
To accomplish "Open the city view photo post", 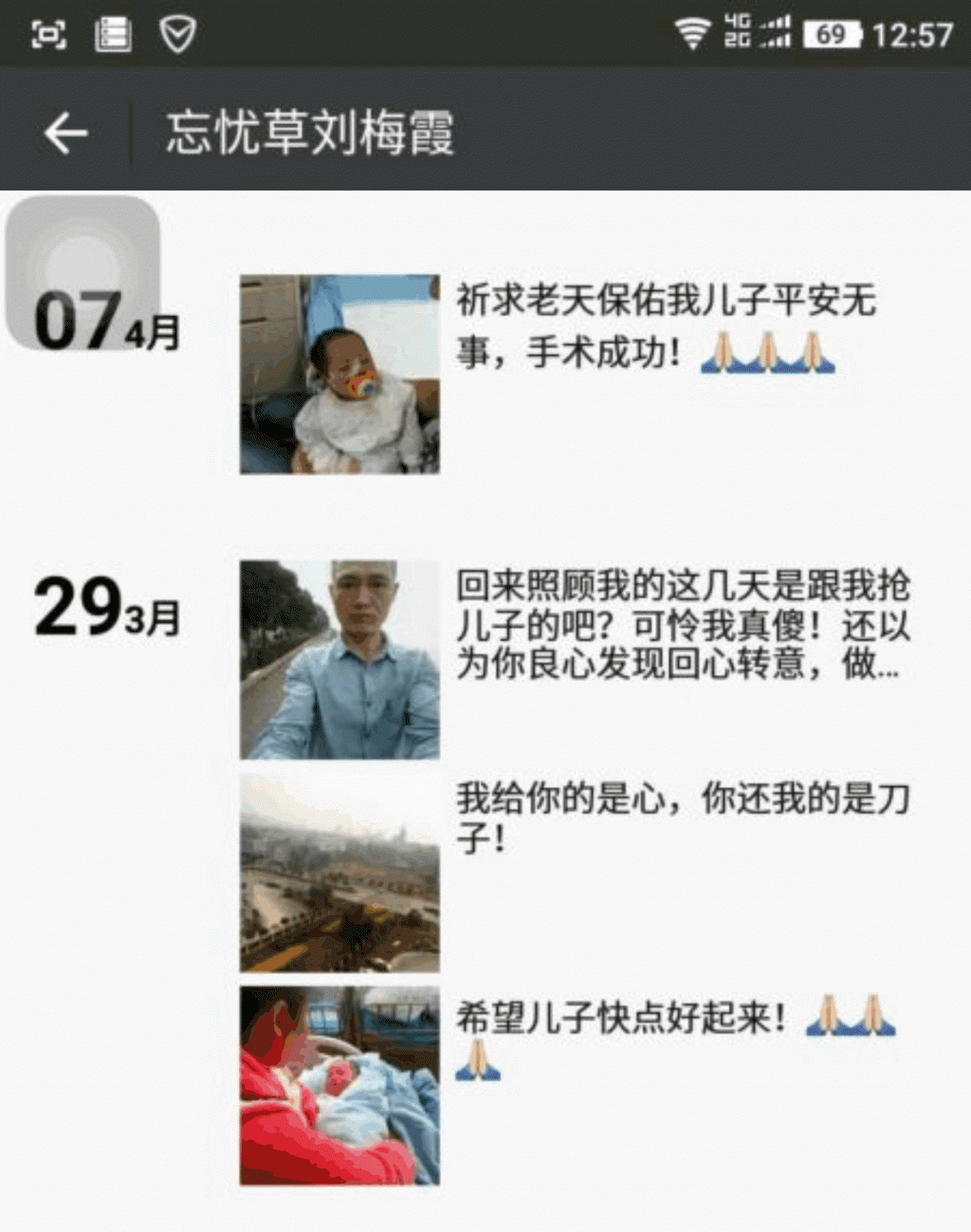I will pos(339,873).
